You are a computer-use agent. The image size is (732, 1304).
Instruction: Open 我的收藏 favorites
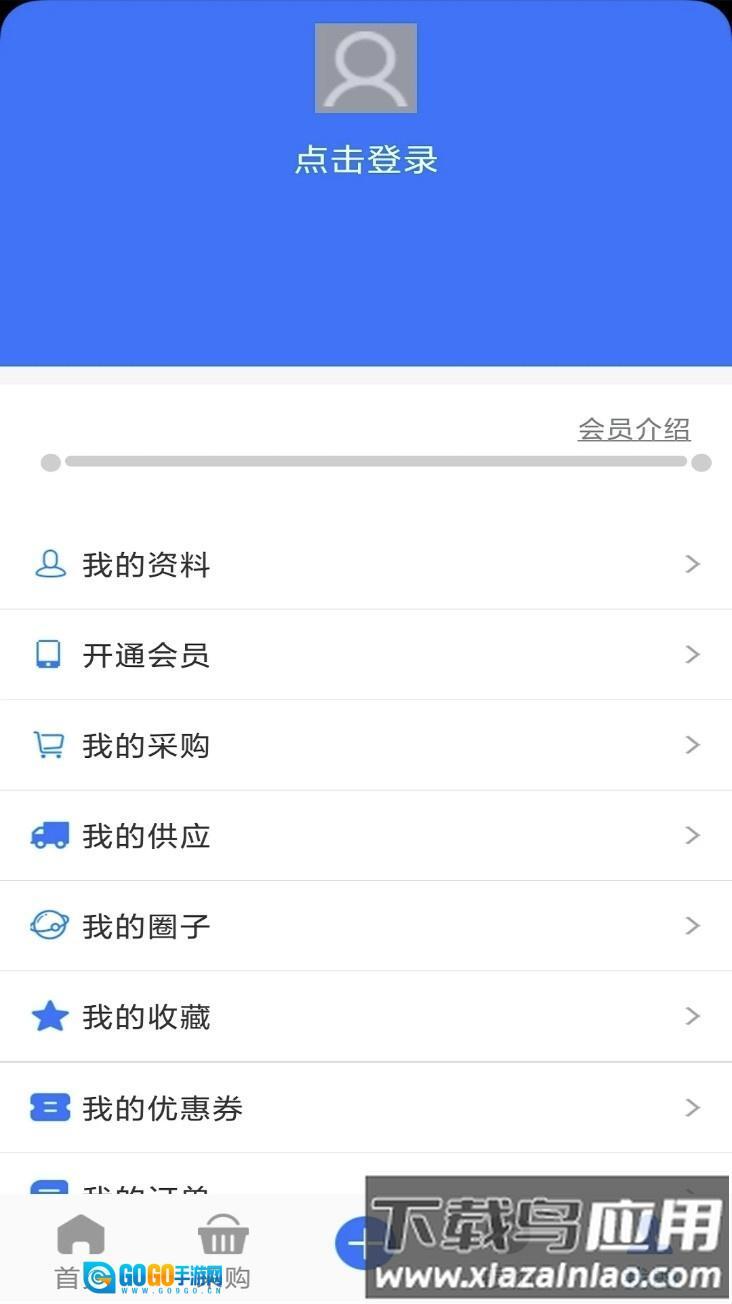(366, 1017)
